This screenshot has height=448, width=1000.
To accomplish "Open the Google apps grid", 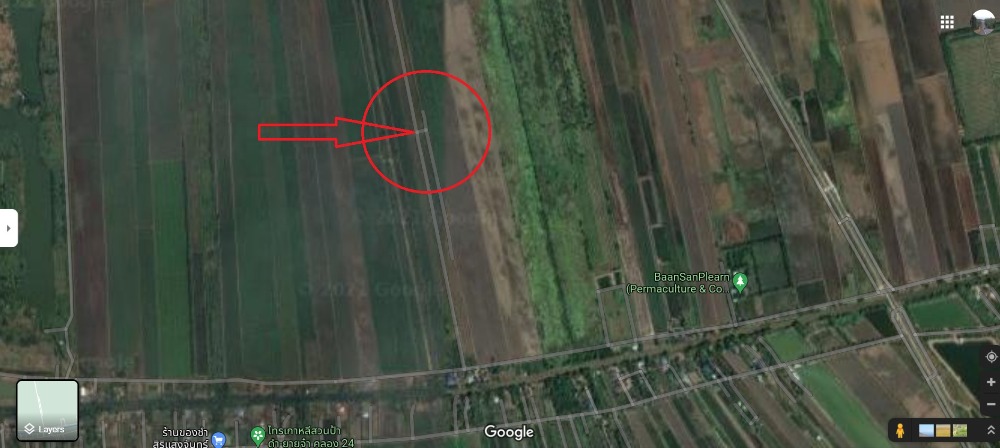I will pyautogui.click(x=946, y=22).
